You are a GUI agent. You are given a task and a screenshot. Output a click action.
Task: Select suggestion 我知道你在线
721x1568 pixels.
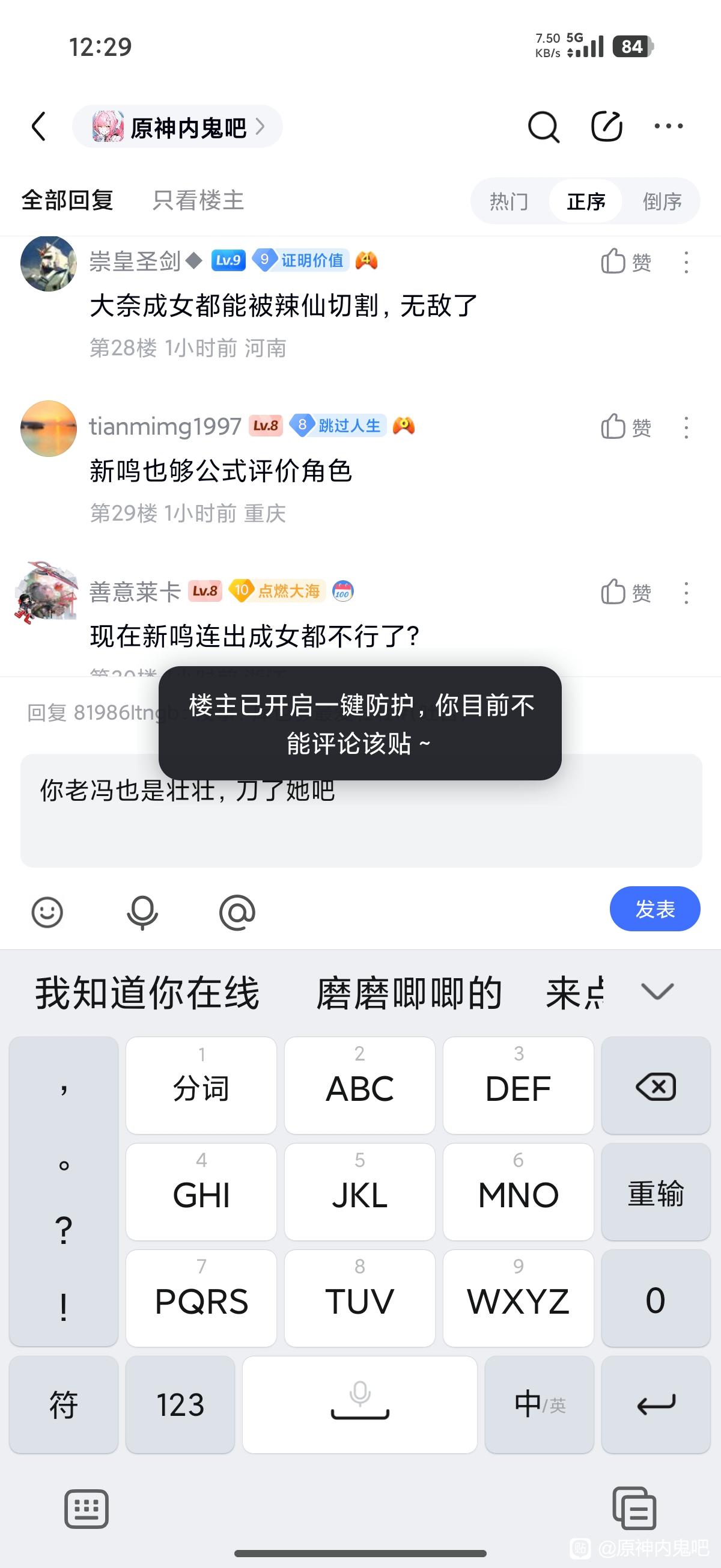click(147, 993)
